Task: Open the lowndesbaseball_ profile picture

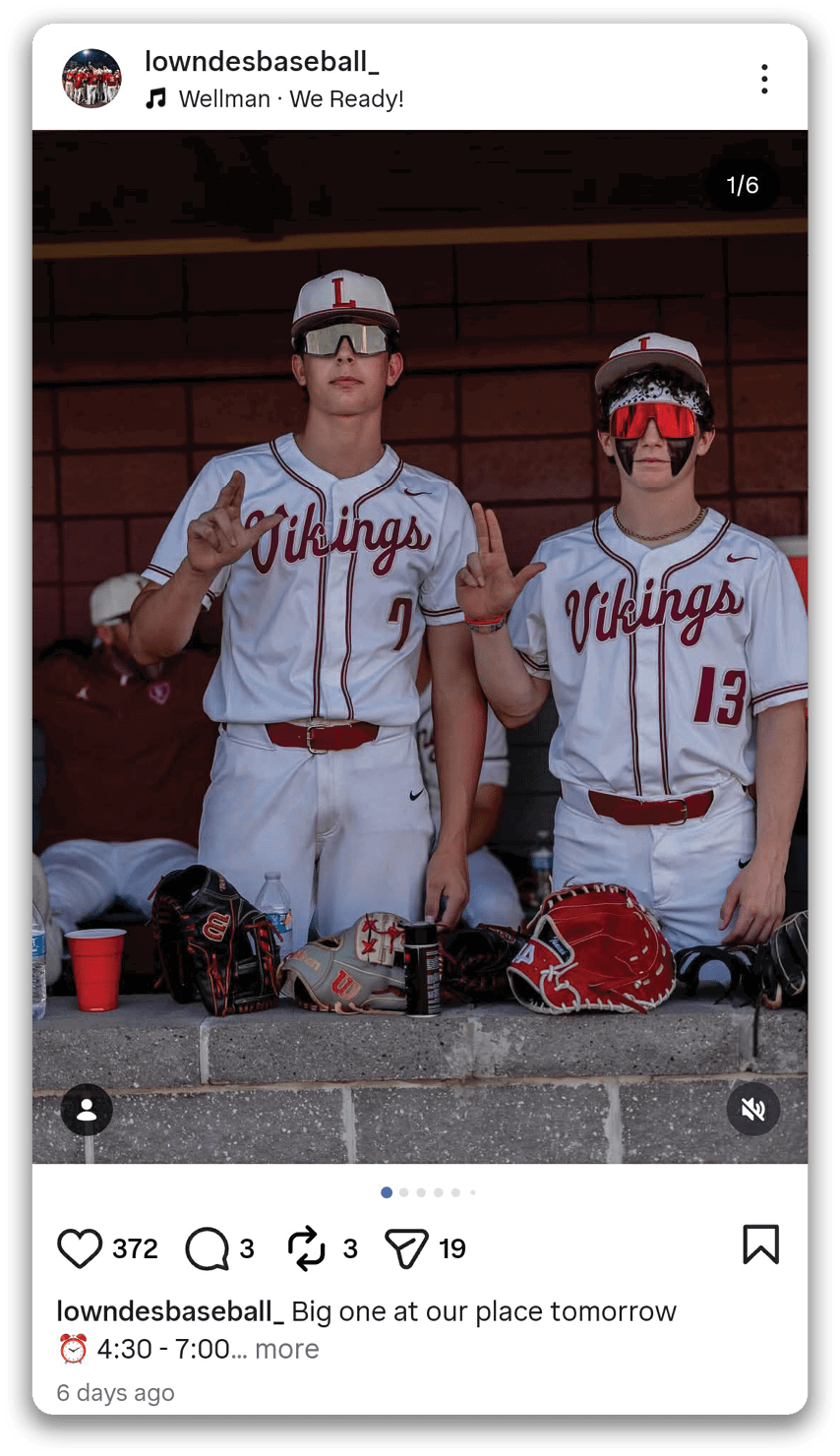Action: coord(91,79)
